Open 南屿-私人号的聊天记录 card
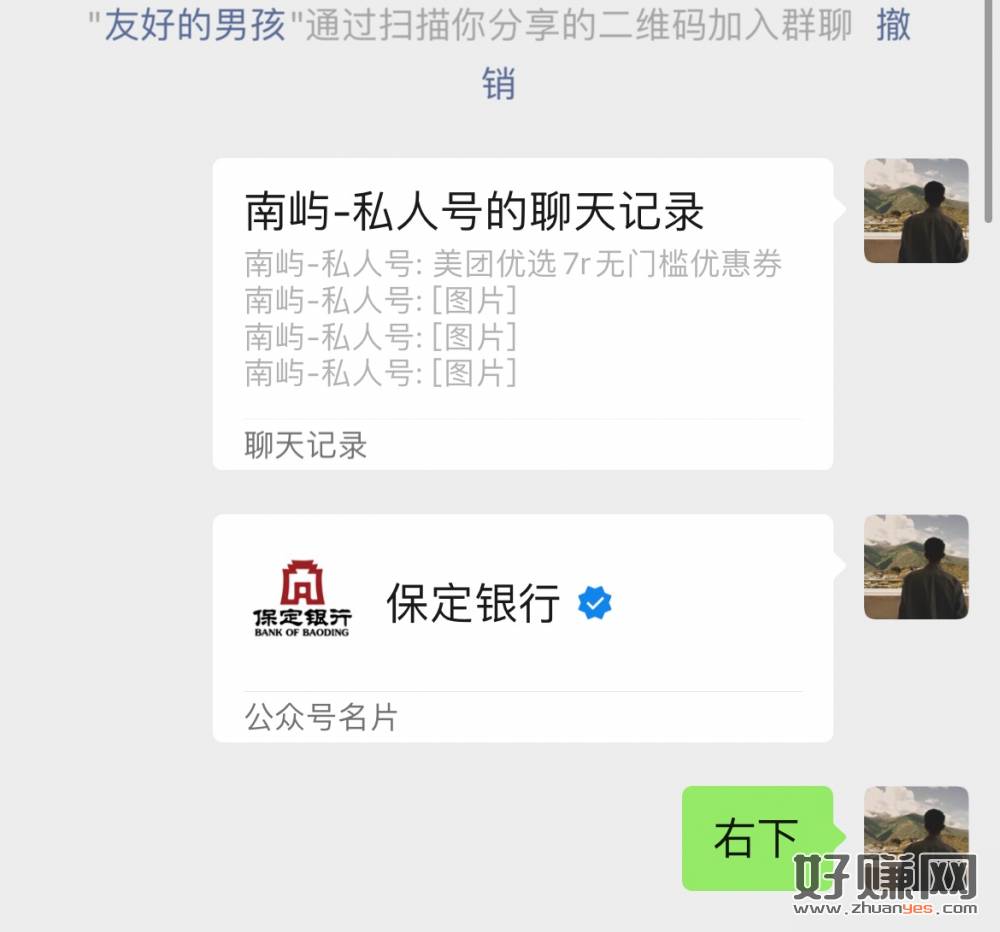The image size is (1000, 932). (x=522, y=313)
